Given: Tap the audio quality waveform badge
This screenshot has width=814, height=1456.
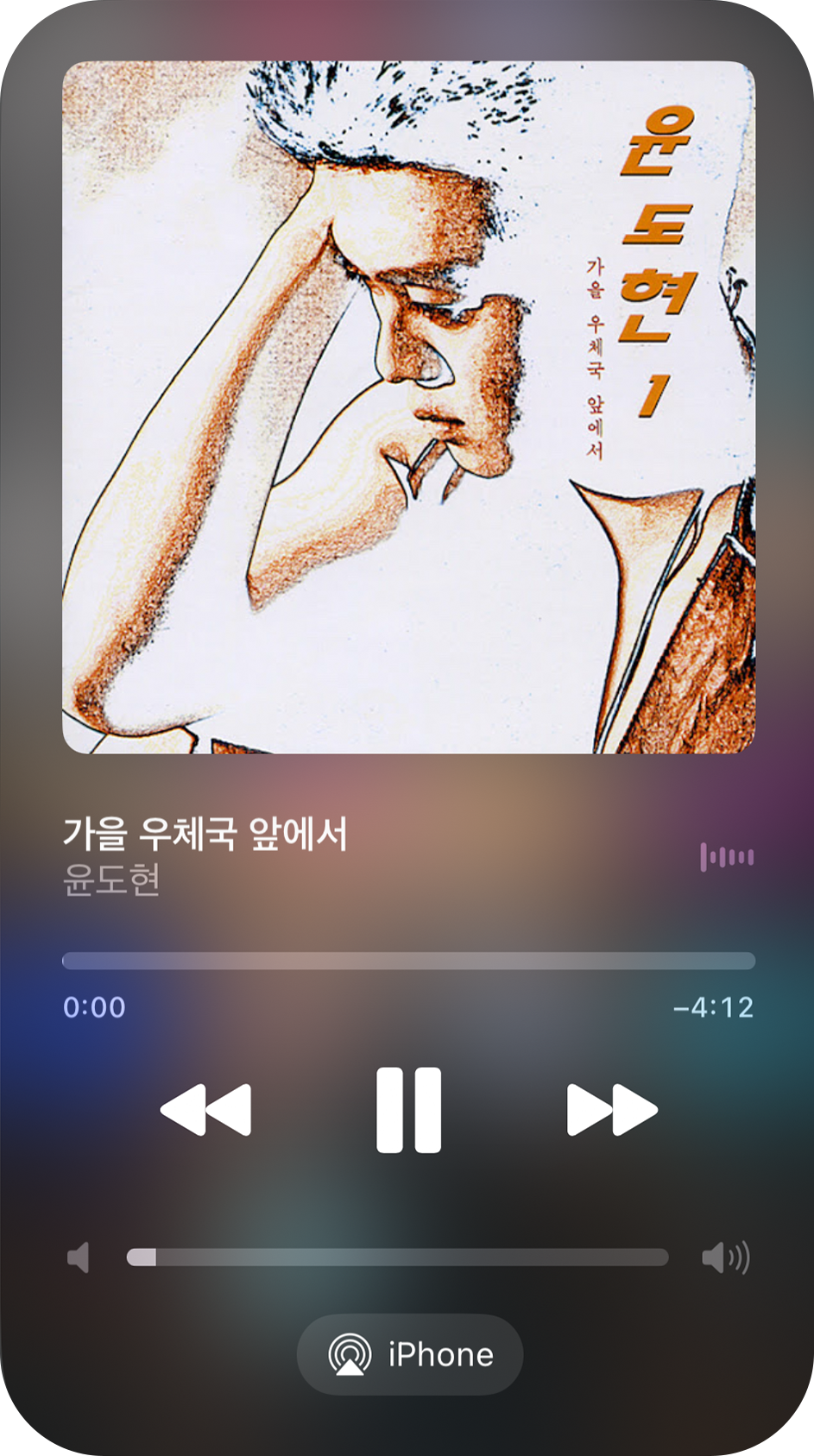Looking at the screenshot, I should (728, 856).
